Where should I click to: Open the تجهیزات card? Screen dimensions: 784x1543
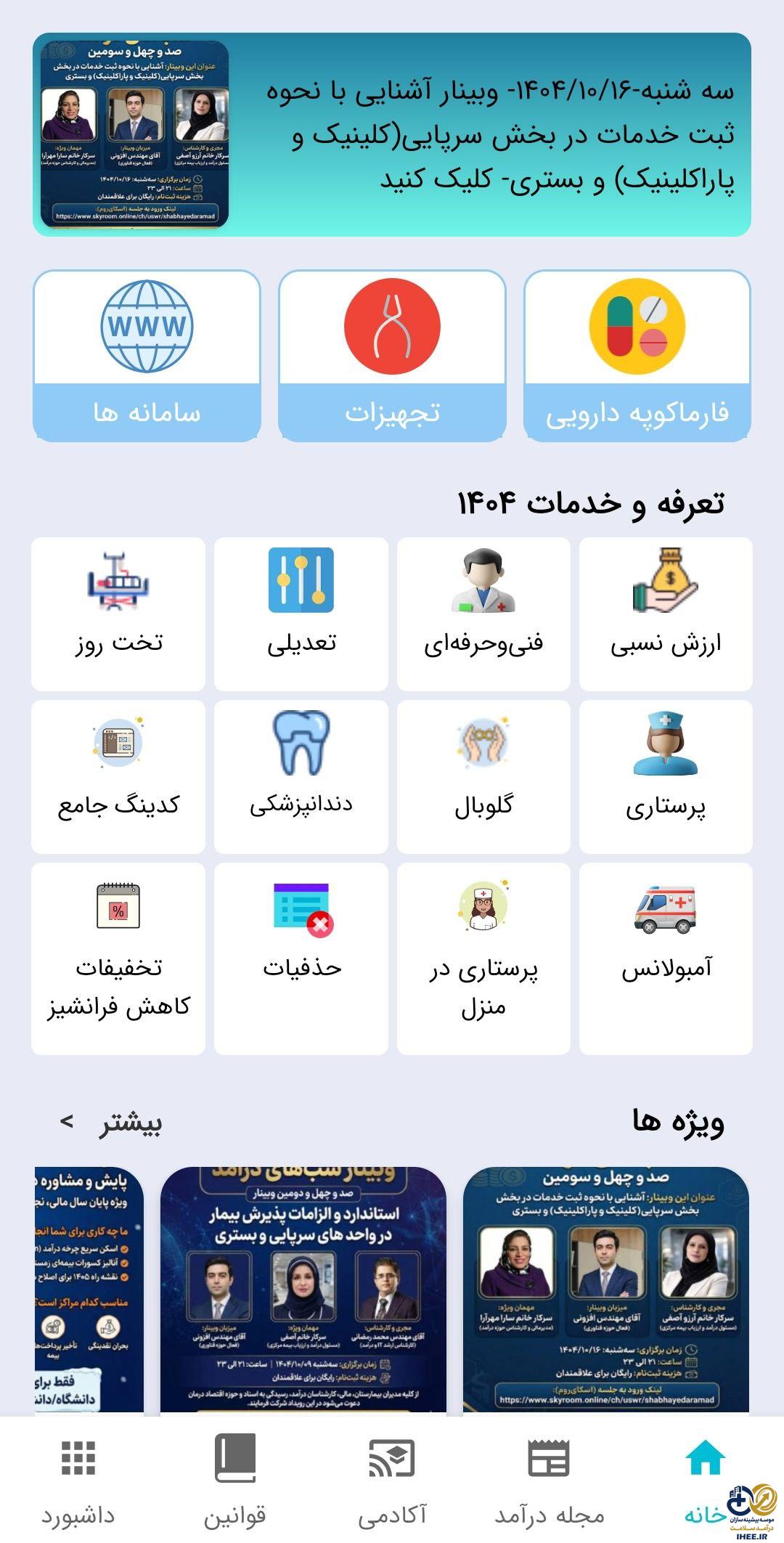coord(392,355)
